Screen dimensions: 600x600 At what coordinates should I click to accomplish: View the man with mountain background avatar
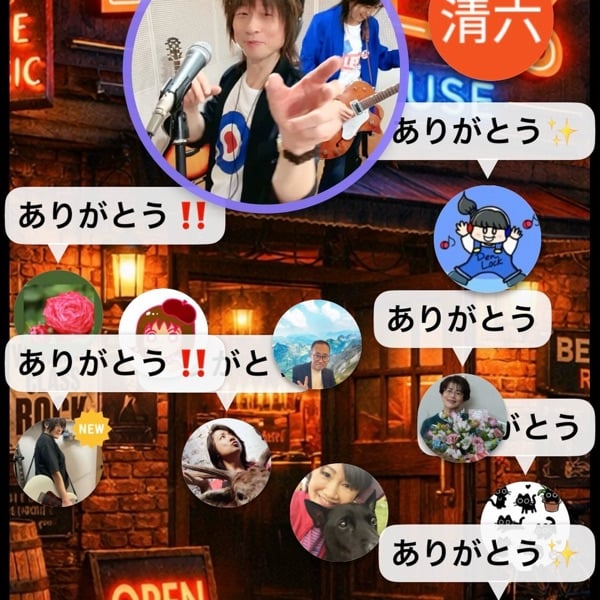pyautogui.click(x=317, y=343)
